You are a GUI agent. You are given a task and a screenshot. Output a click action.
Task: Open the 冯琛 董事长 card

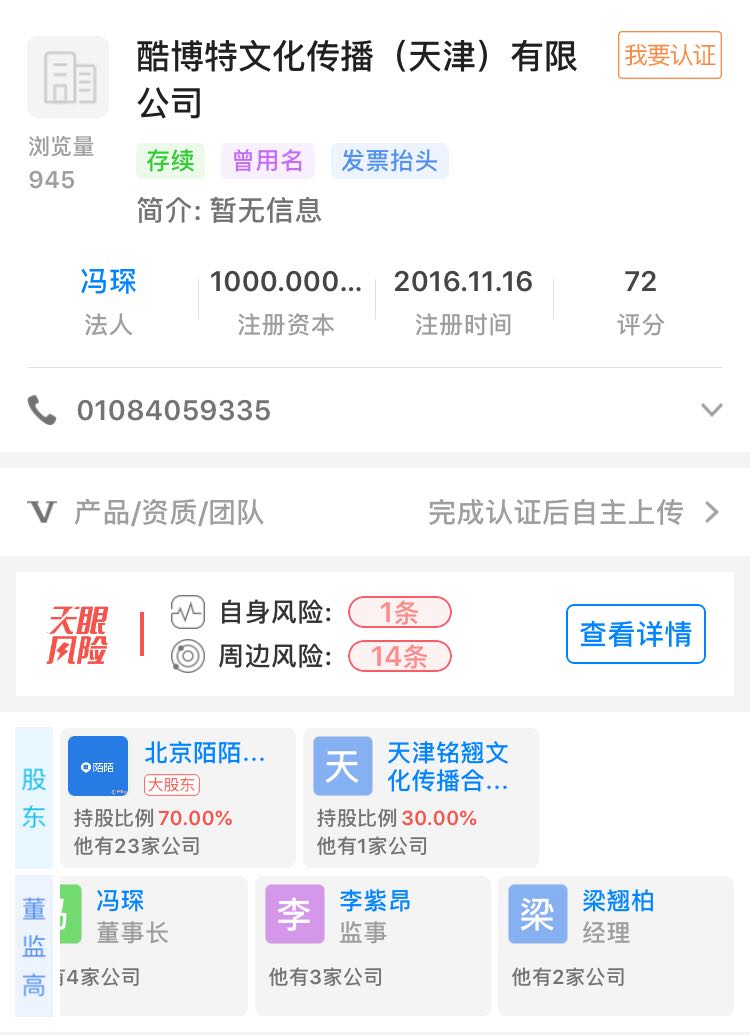point(154,945)
